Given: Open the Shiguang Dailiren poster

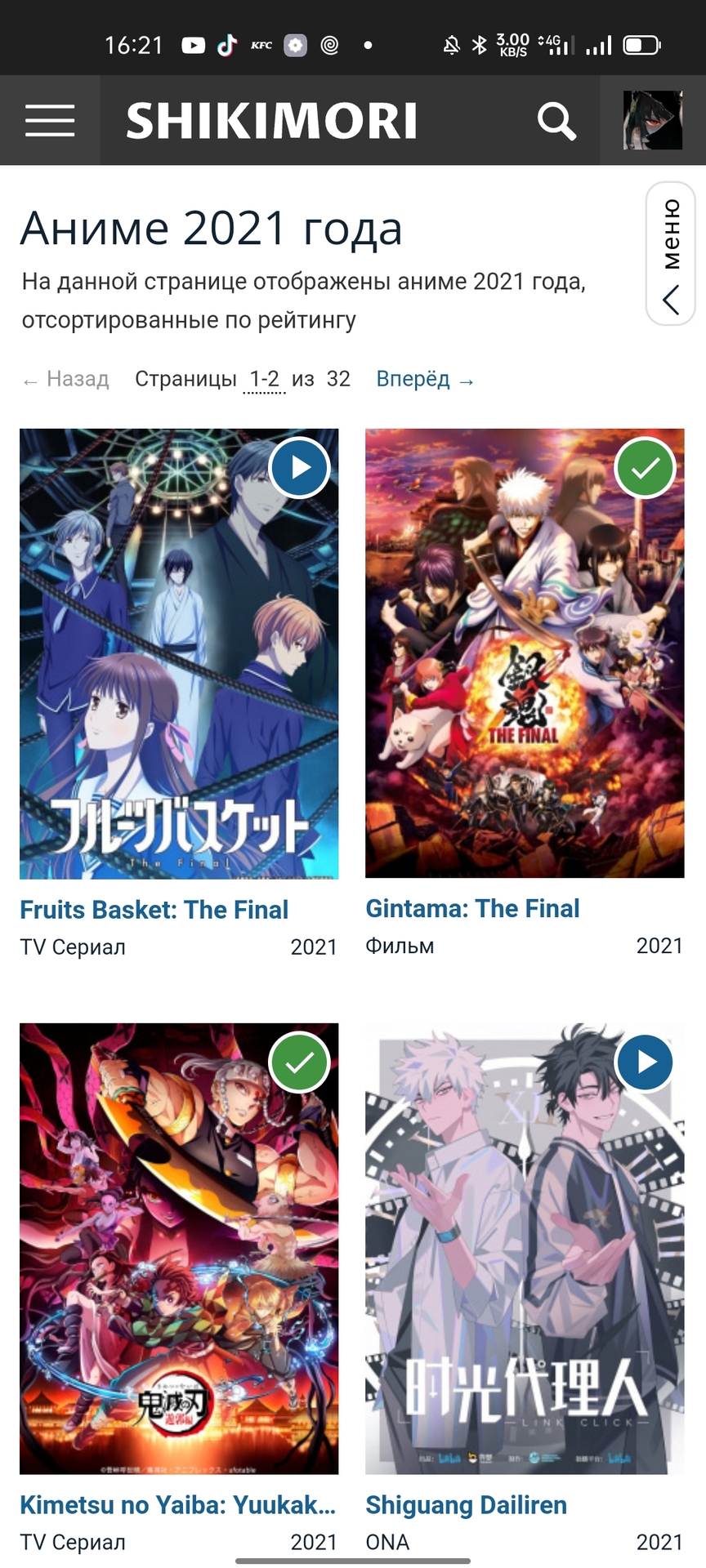Looking at the screenshot, I should tap(525, 1248).
